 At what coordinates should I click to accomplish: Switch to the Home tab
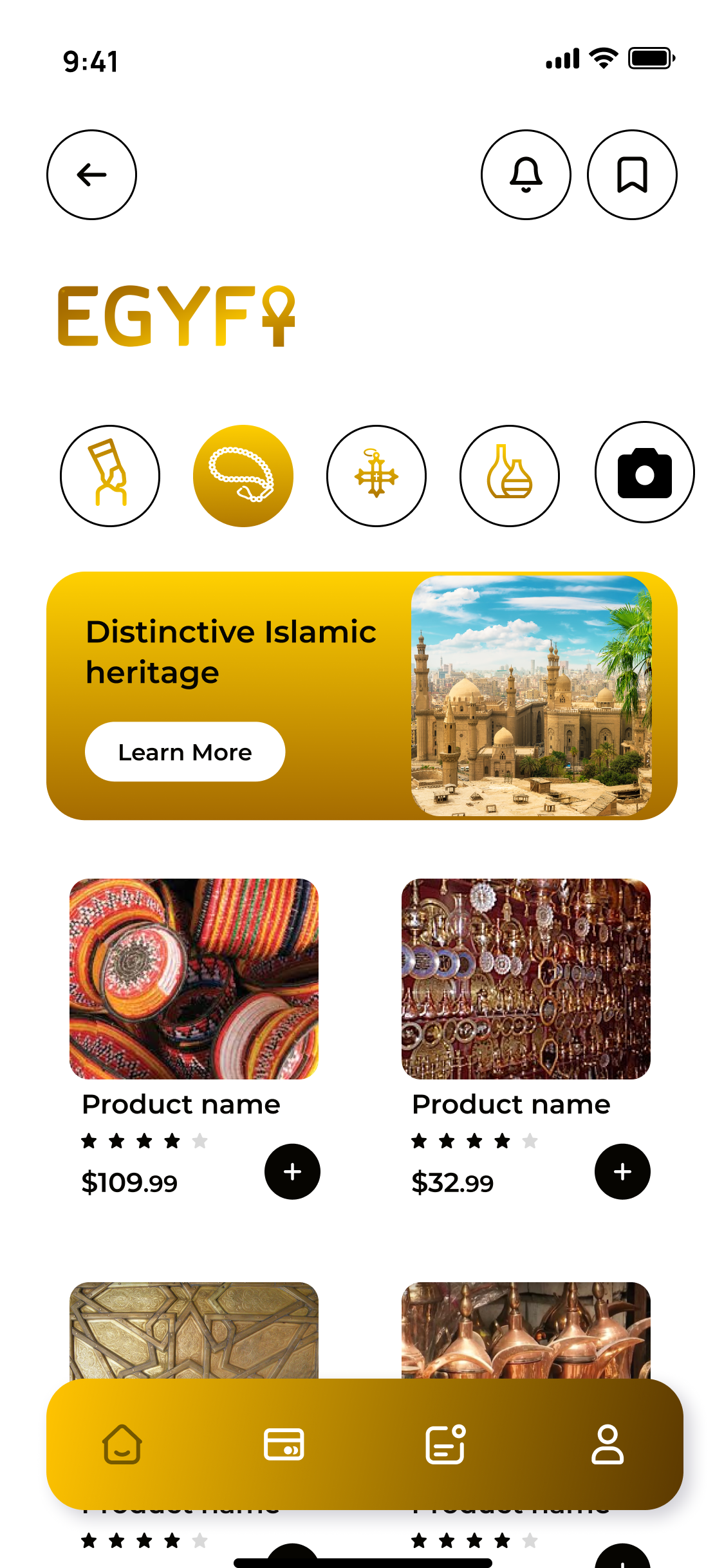pyautogui.click(x=122, y=1444)
